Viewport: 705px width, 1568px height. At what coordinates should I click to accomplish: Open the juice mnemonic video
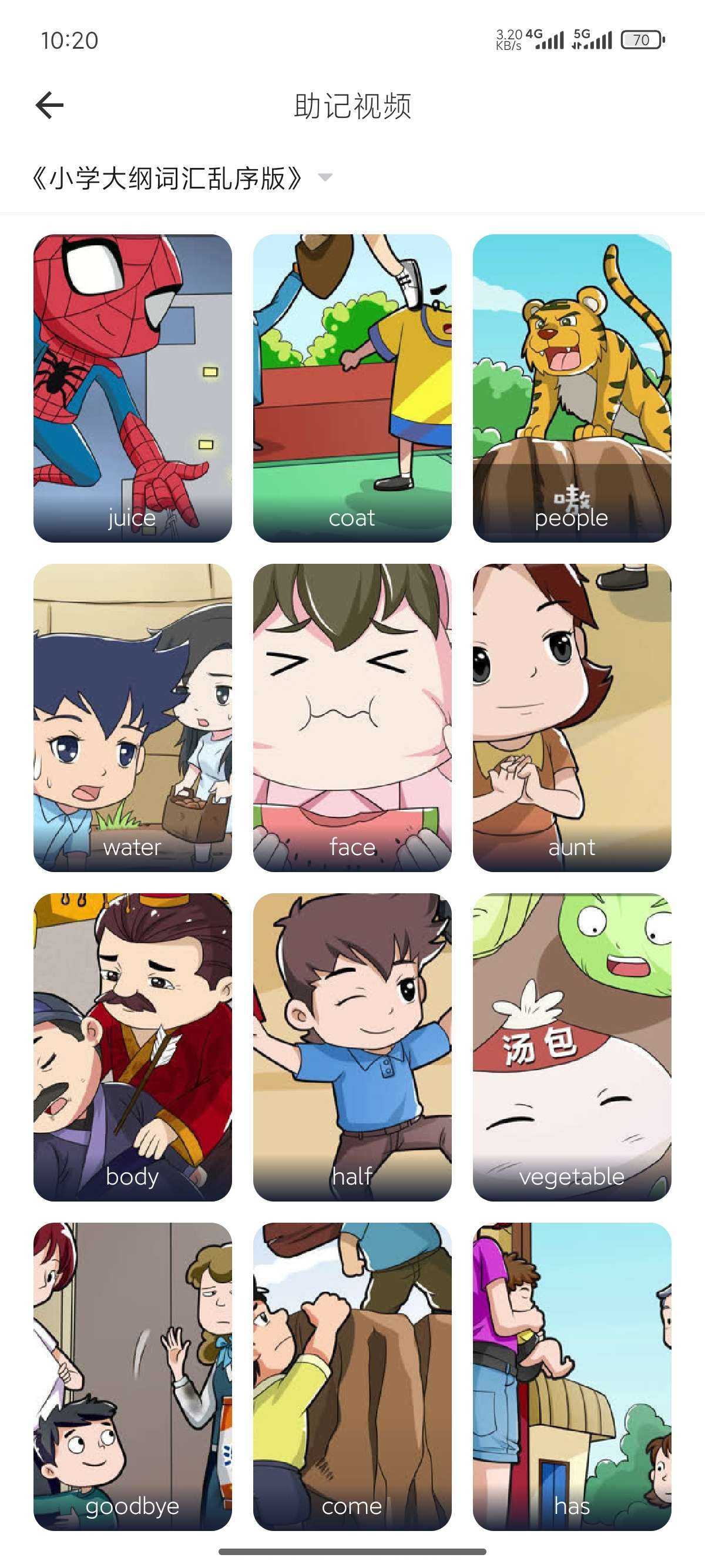tap(132, 388)
